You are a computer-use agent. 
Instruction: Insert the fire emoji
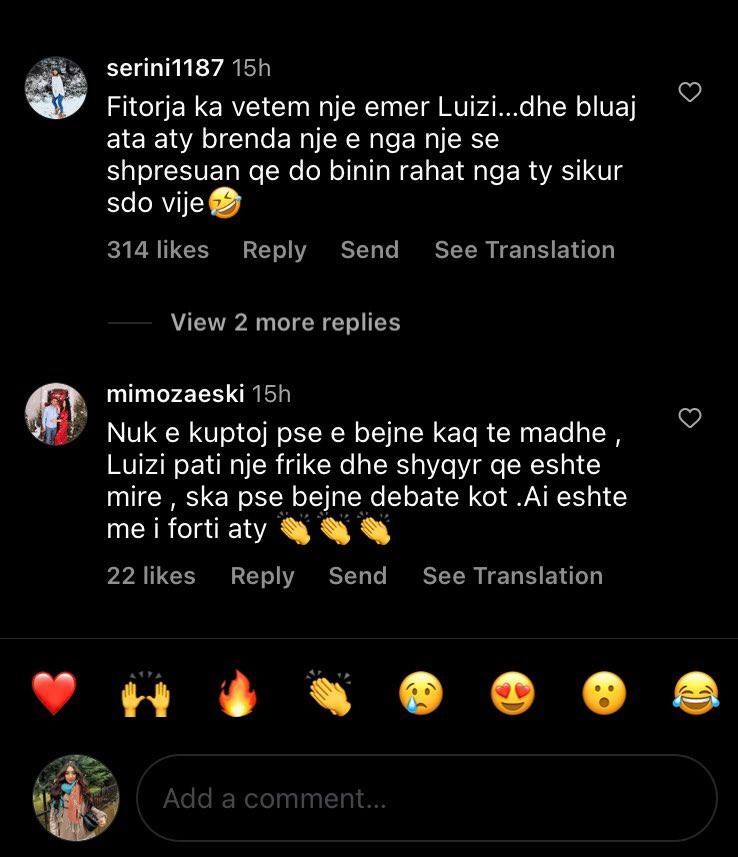(x=237, y=693)
